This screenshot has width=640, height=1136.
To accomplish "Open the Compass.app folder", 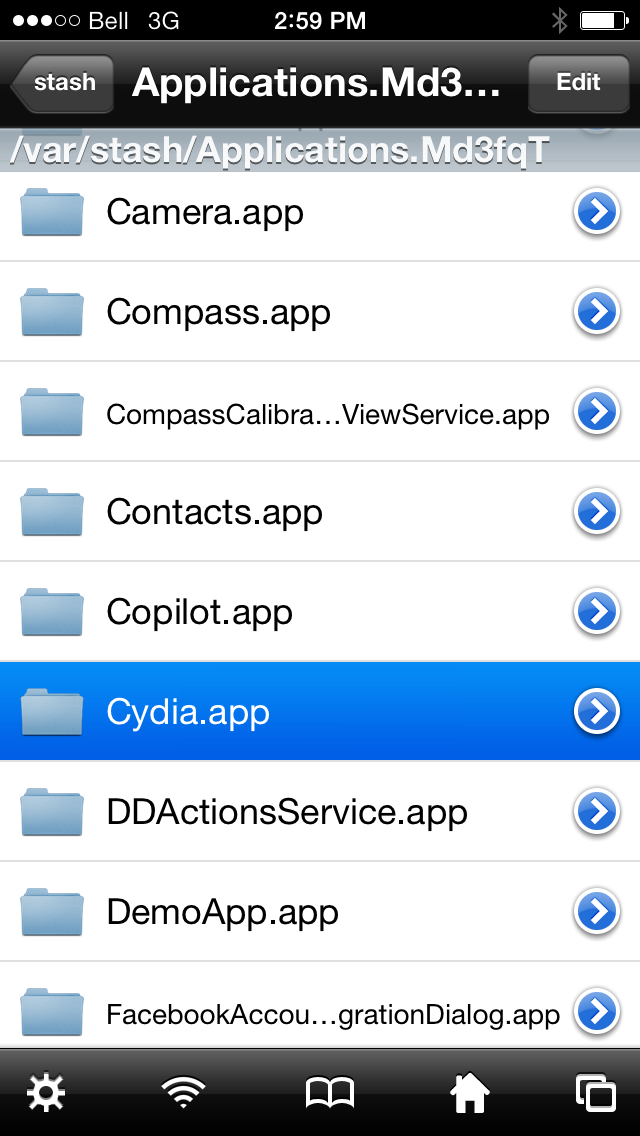I will tap(320, 312).
